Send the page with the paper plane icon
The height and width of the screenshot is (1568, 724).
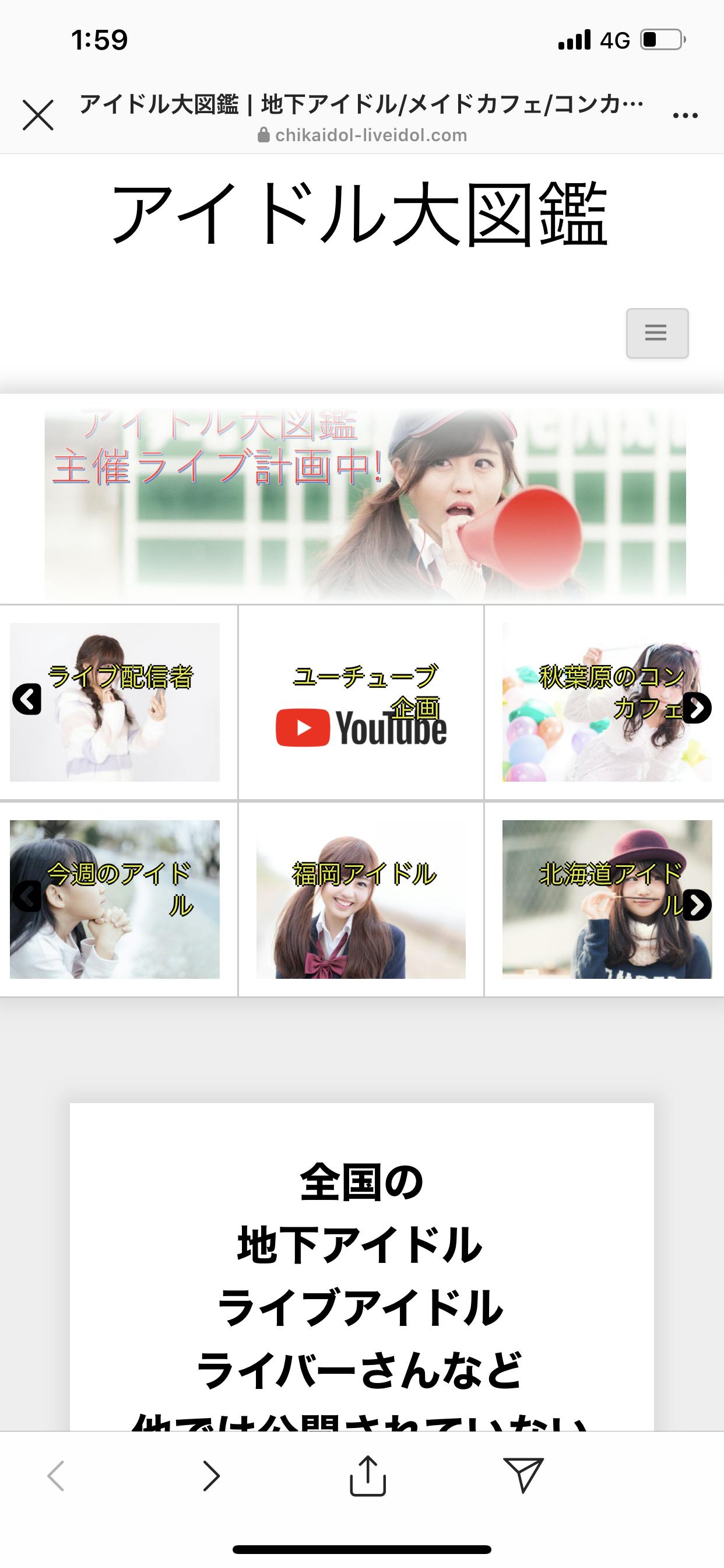523,1475
